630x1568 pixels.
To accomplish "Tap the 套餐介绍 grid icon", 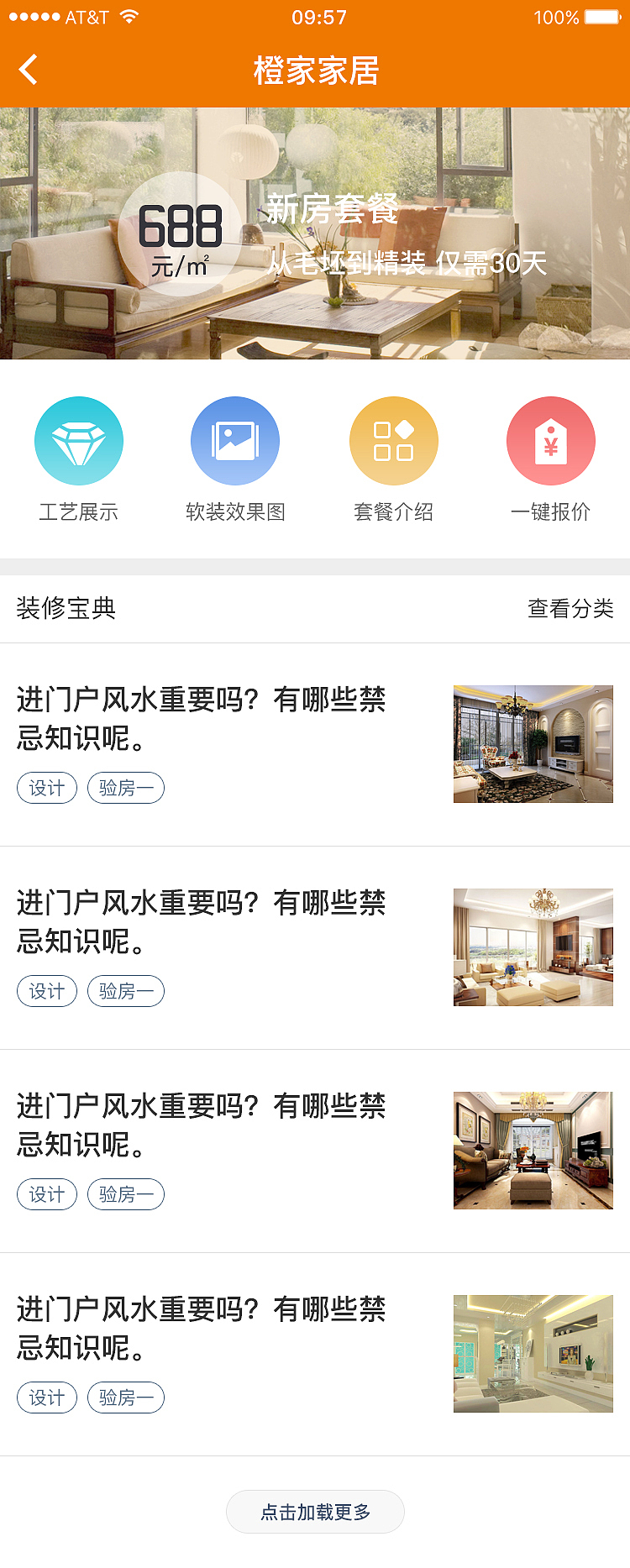I will pos(393,440).
